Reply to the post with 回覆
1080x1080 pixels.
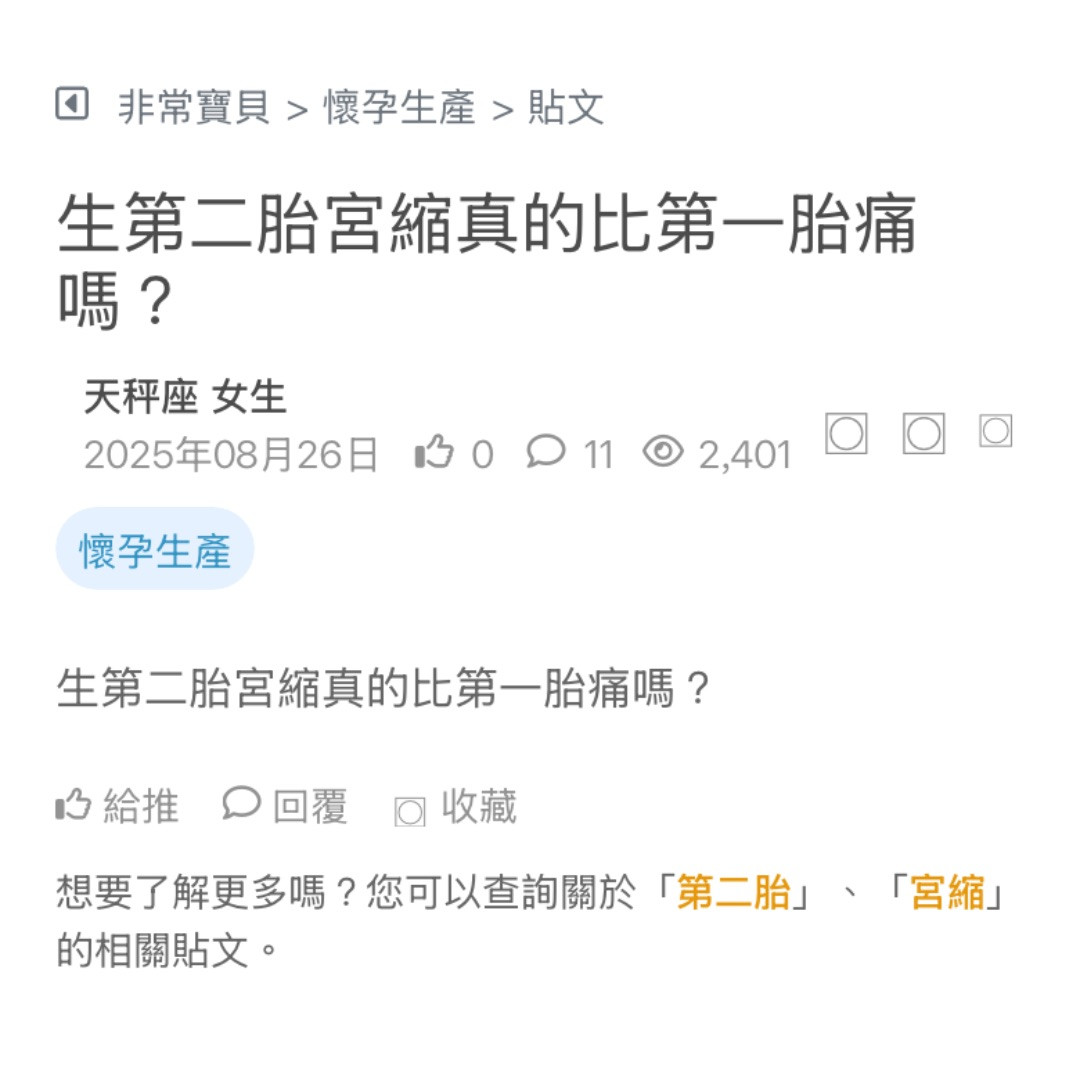click(285, 806)
